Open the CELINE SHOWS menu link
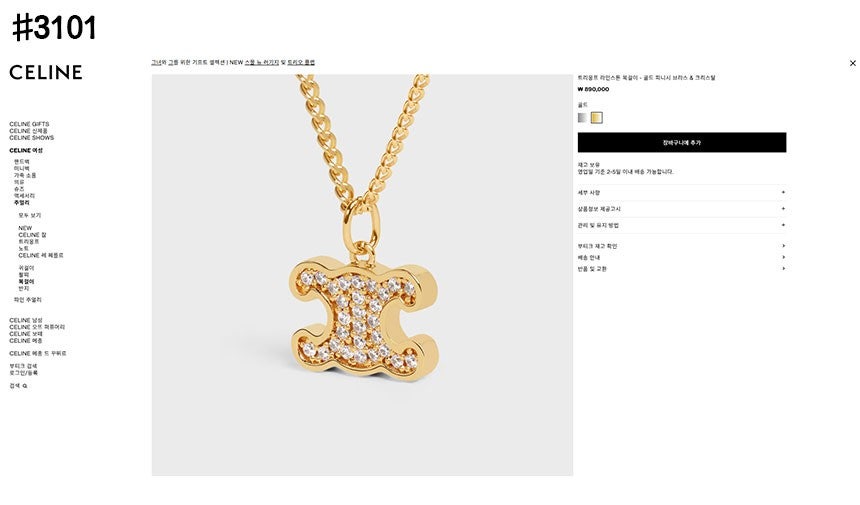Viewport: 860px width, 505px height. coord(32,137)
